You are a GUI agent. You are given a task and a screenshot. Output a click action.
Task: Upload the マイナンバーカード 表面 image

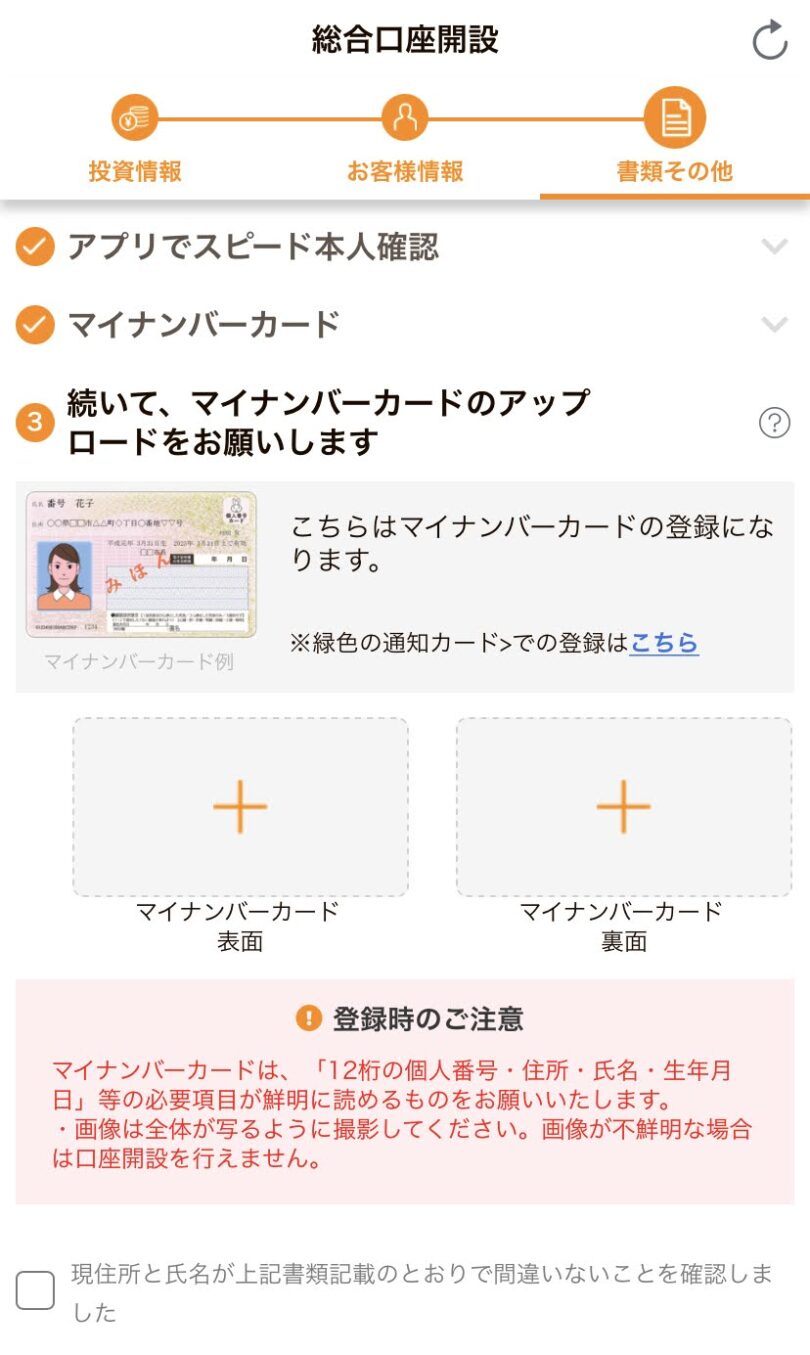(240, 806)
